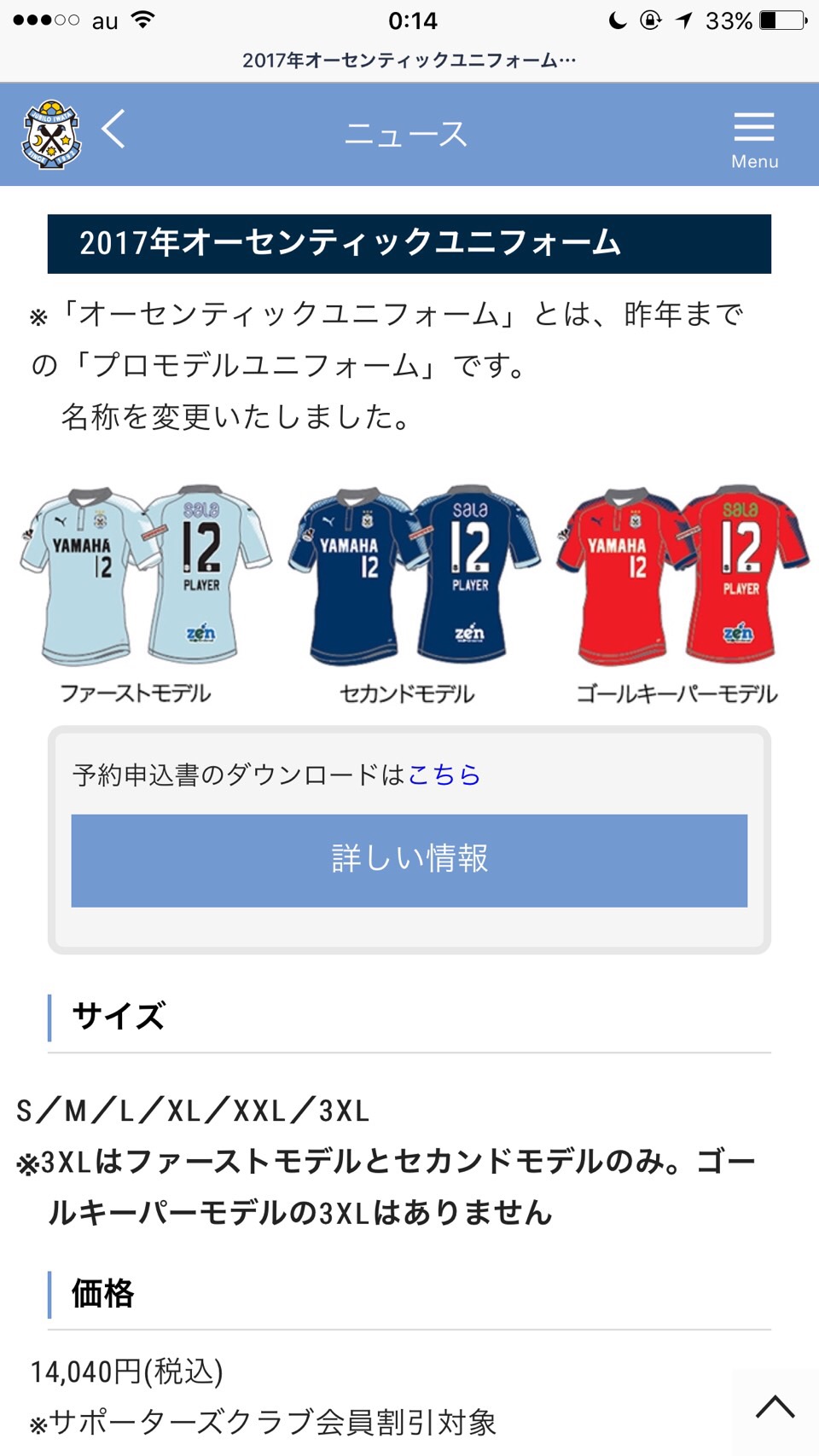The width and height of the screenshot is (819, 1456).
Task: Go back with the header arrow
Action: tap(113, 131)
